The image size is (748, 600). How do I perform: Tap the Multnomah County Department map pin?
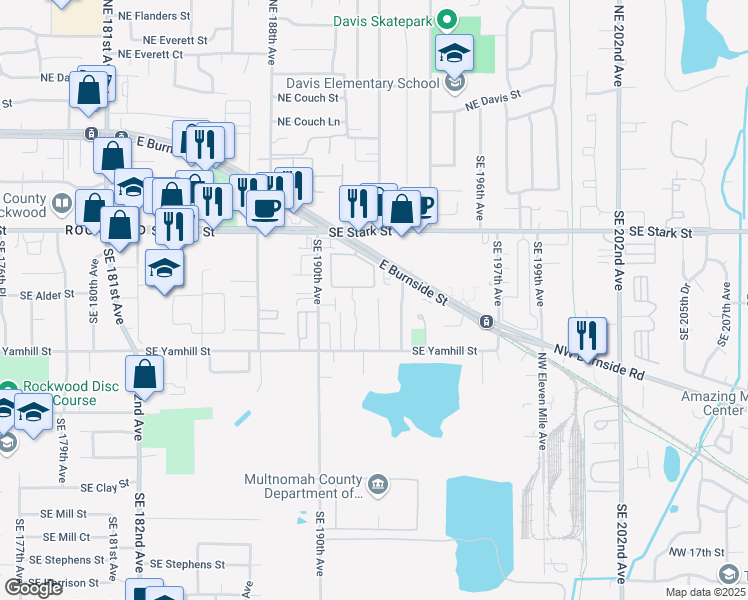coord(378,486)
